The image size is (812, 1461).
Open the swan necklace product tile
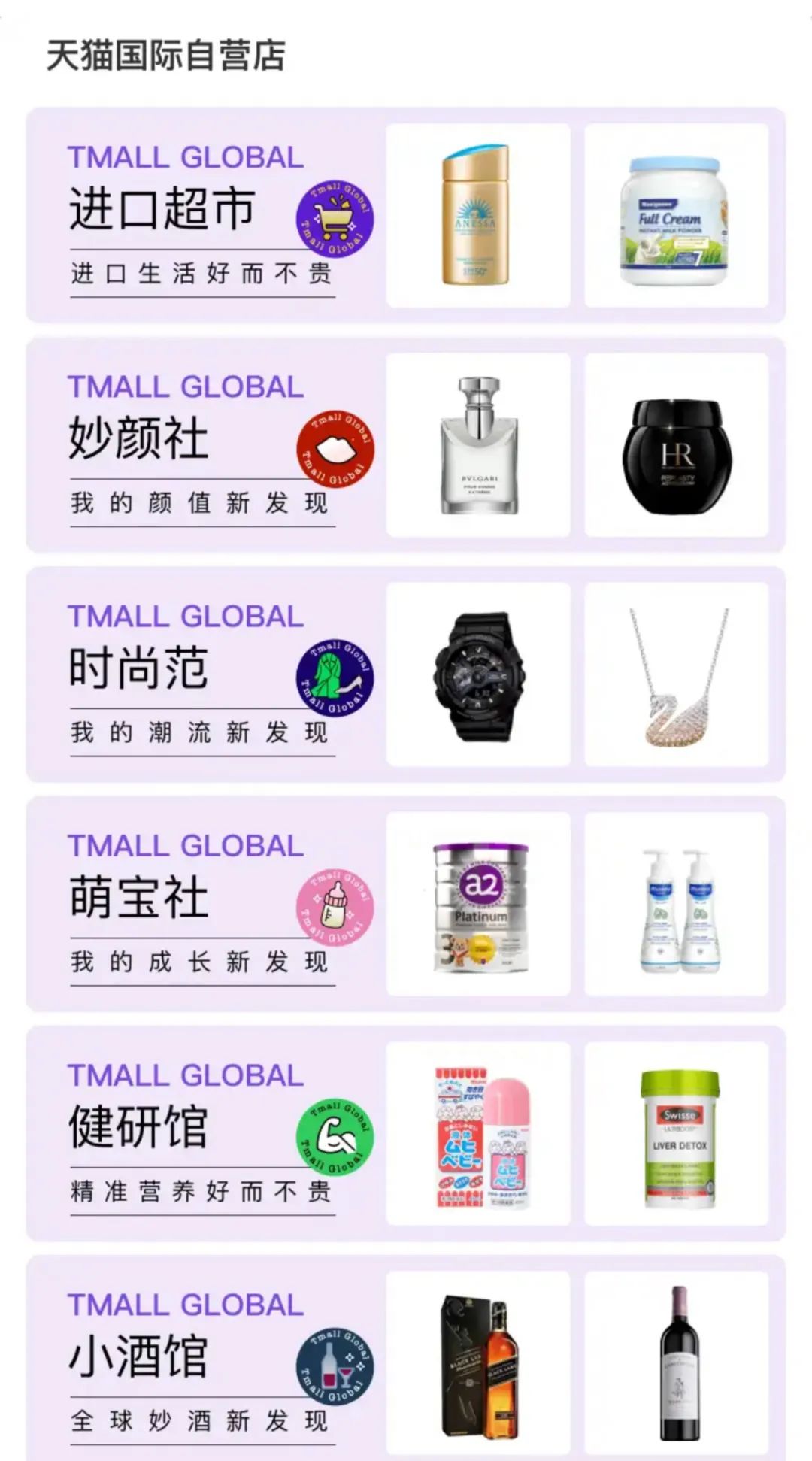(x=676, y=674)
